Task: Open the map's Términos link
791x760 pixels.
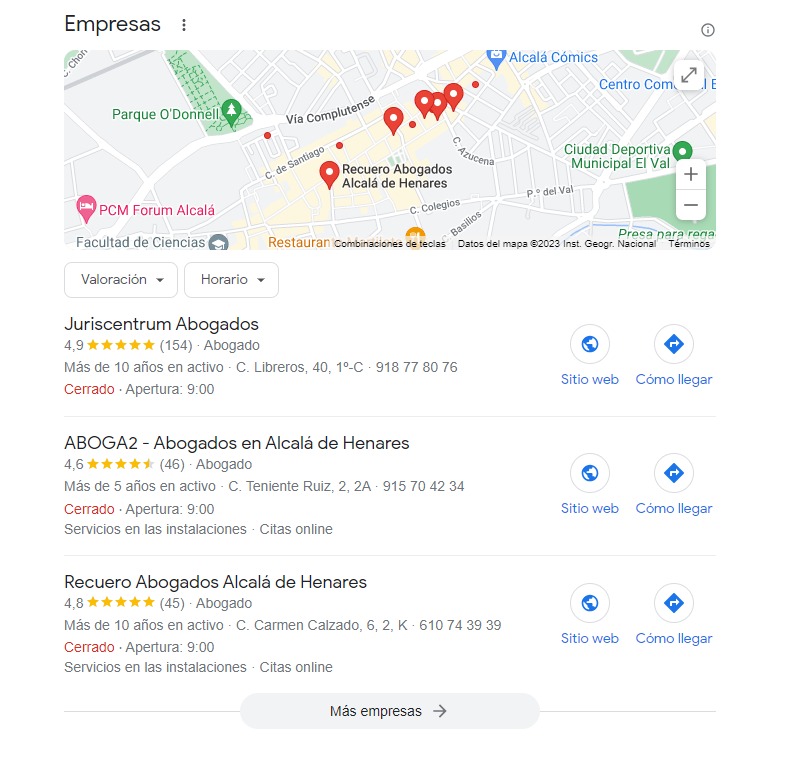Action: click(x=689, y=244)
